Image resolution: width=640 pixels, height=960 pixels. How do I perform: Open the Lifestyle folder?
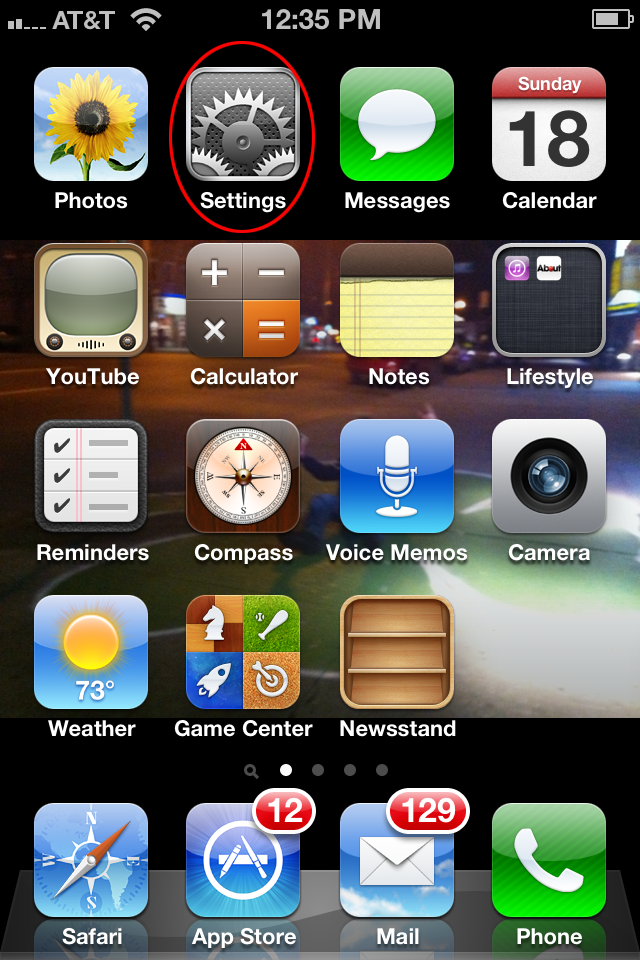tap(549, 300)
